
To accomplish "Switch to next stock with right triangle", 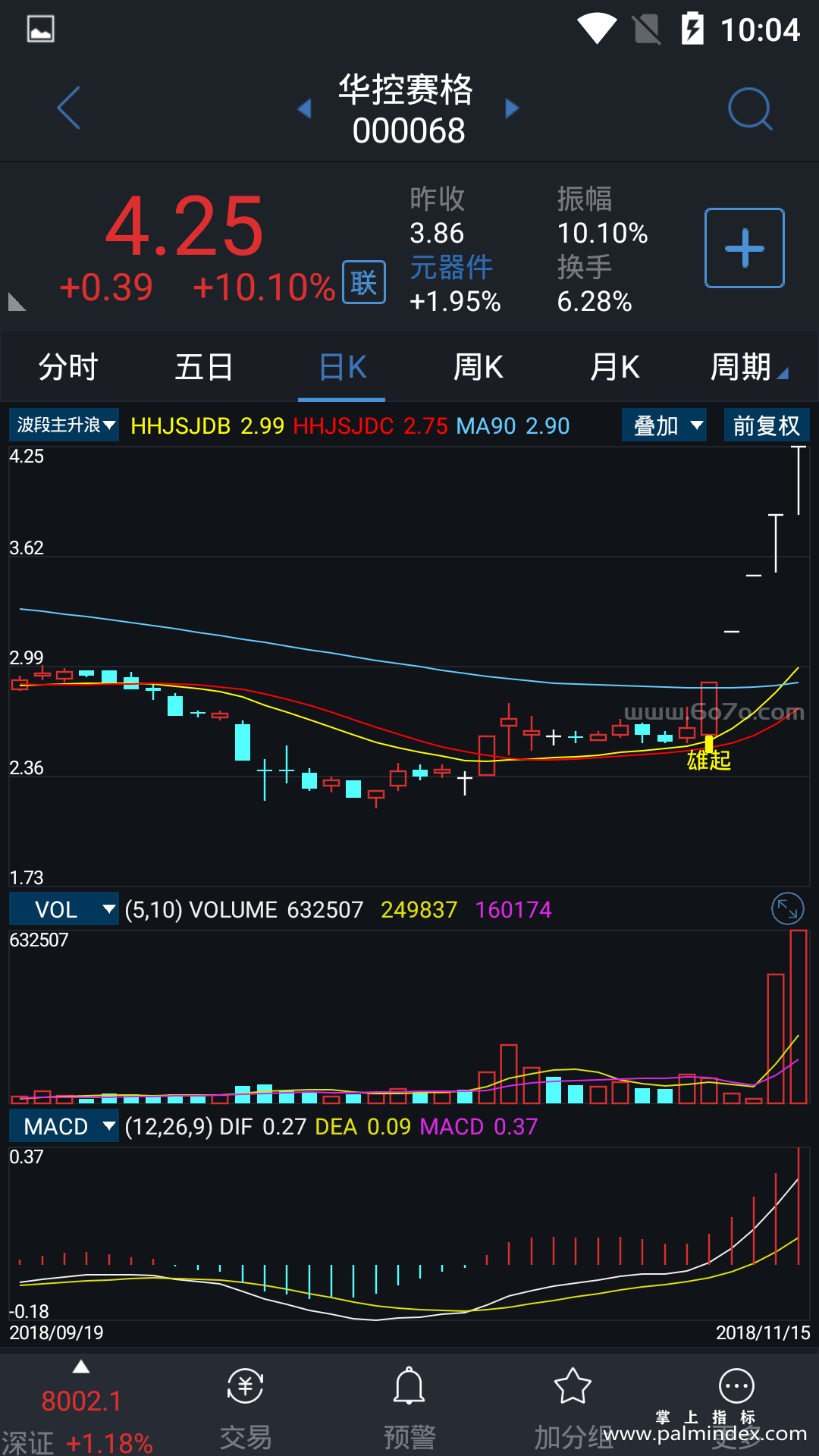I will 513,108.
